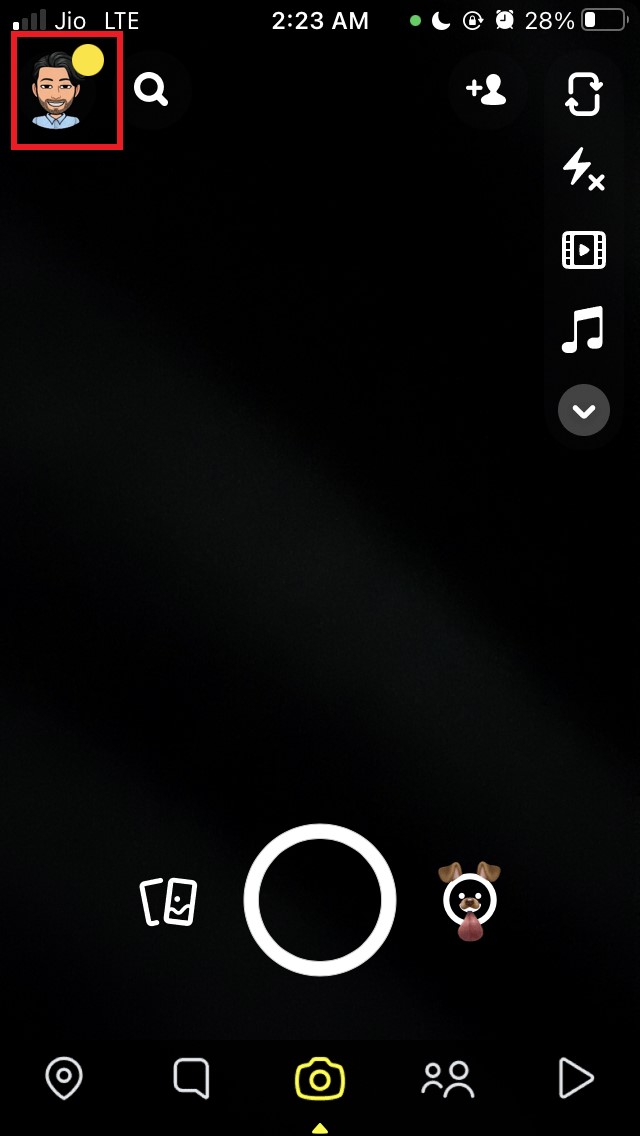Switch to the Chat tab
This screenshot has height=1136, width=640.
tap(191, 1079)
